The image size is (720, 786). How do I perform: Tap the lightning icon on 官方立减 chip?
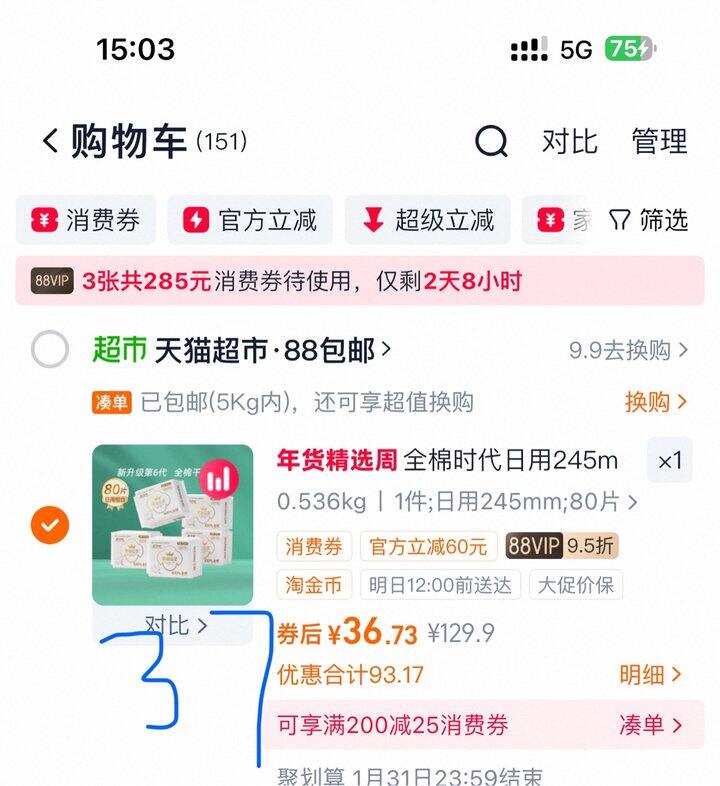click(196, 220)
